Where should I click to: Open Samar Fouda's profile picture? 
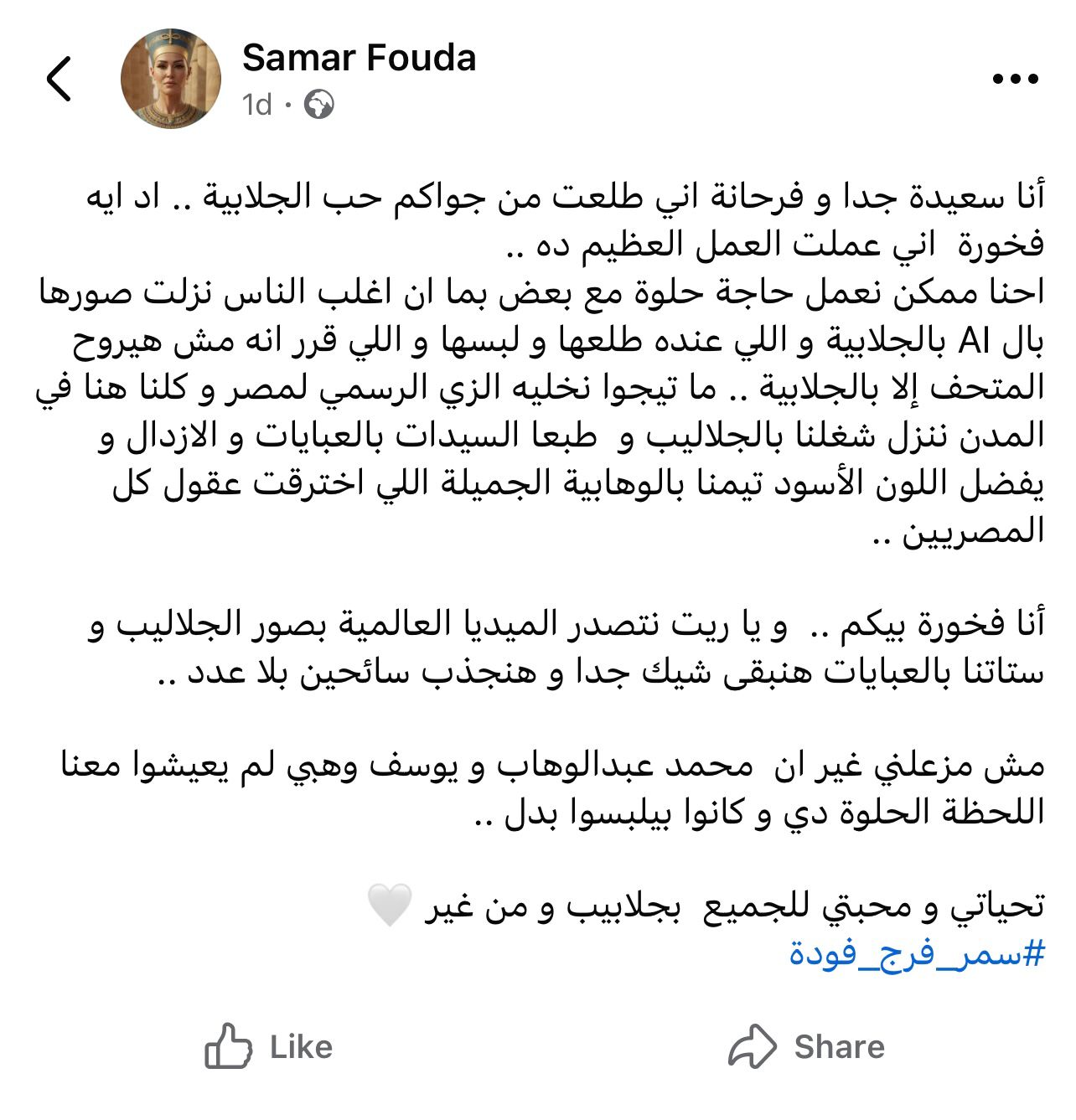pos(171,80)
